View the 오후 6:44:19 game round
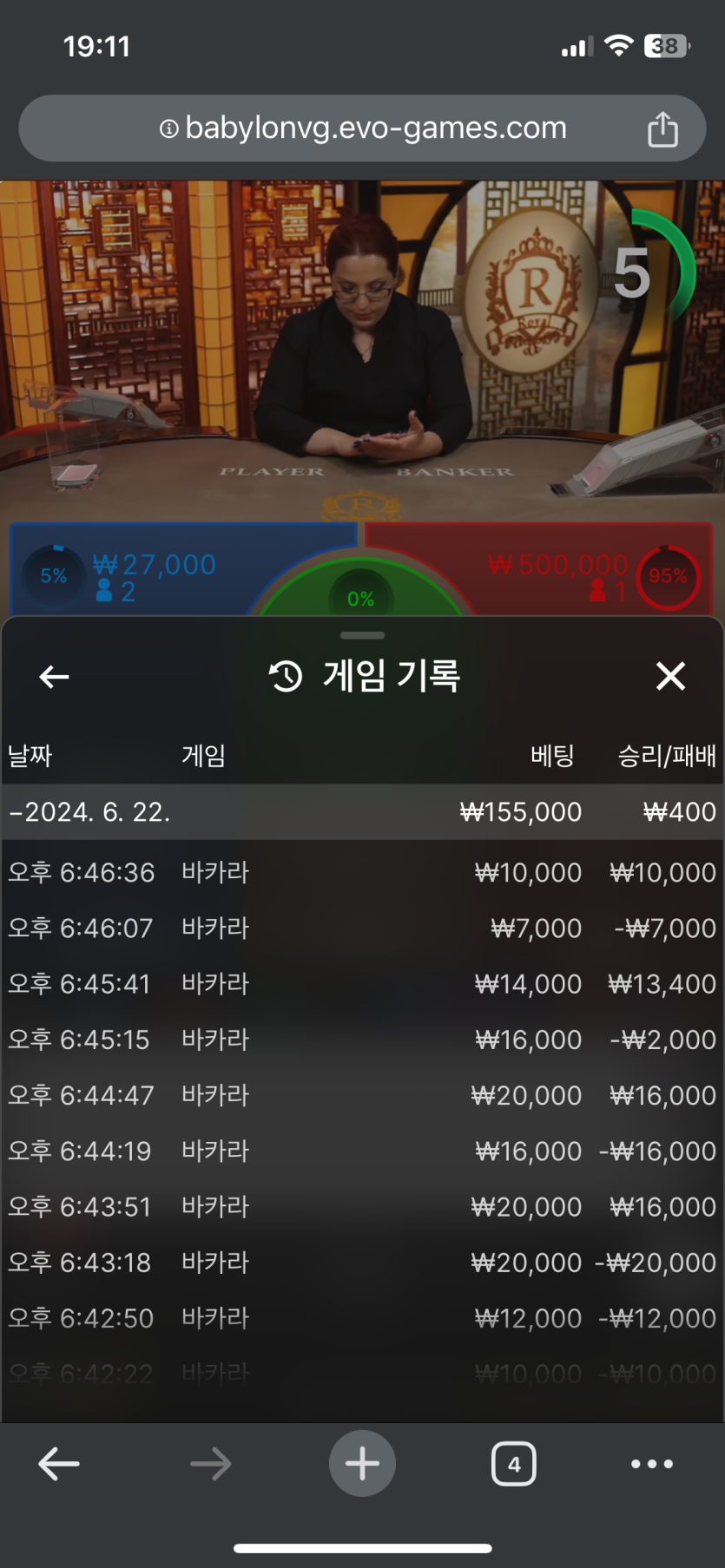725x1568 pixels. point(362,1151)
